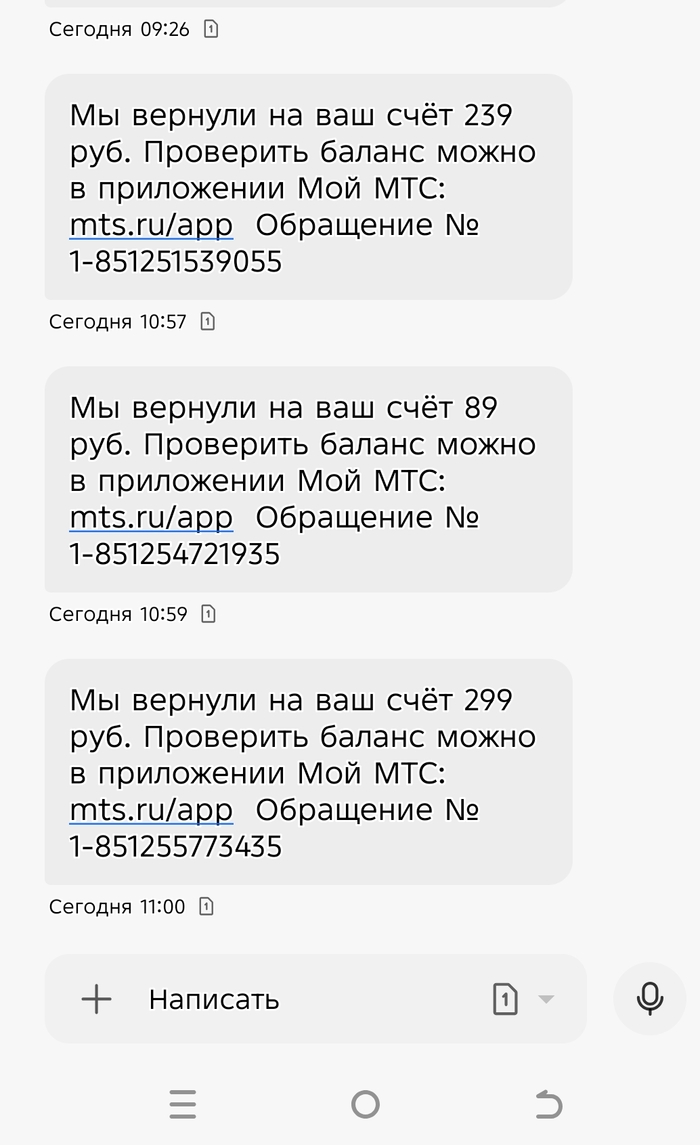Start voice input with microphone button
700x1145 pixels.
tap(650, 998)
